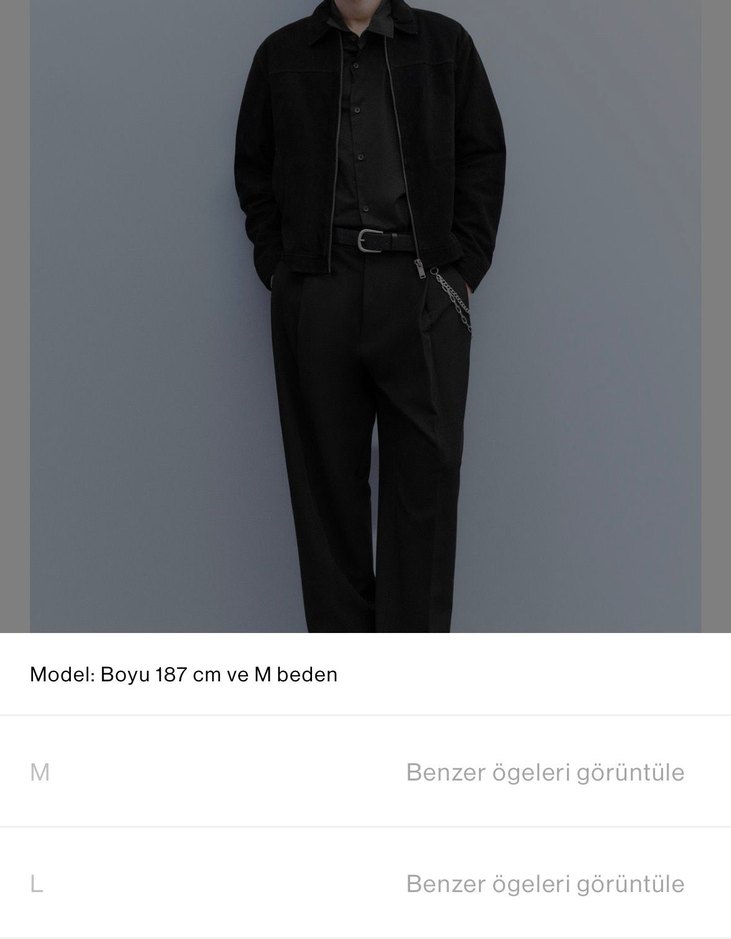The image size is (731, 939).
Task: Click 'Benzer ögeleri görüntüle' next to size L
Action: click(545, 884)
